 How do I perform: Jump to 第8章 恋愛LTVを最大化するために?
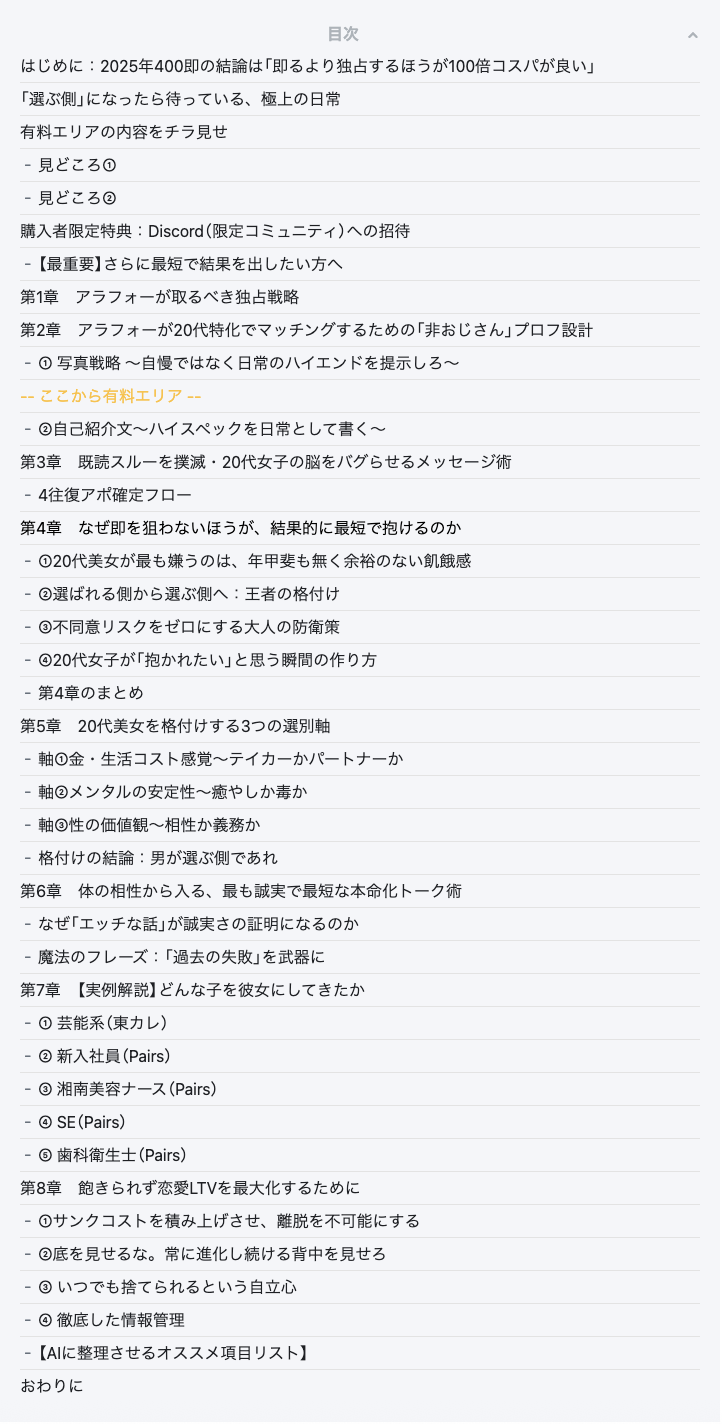(190, 1188)
